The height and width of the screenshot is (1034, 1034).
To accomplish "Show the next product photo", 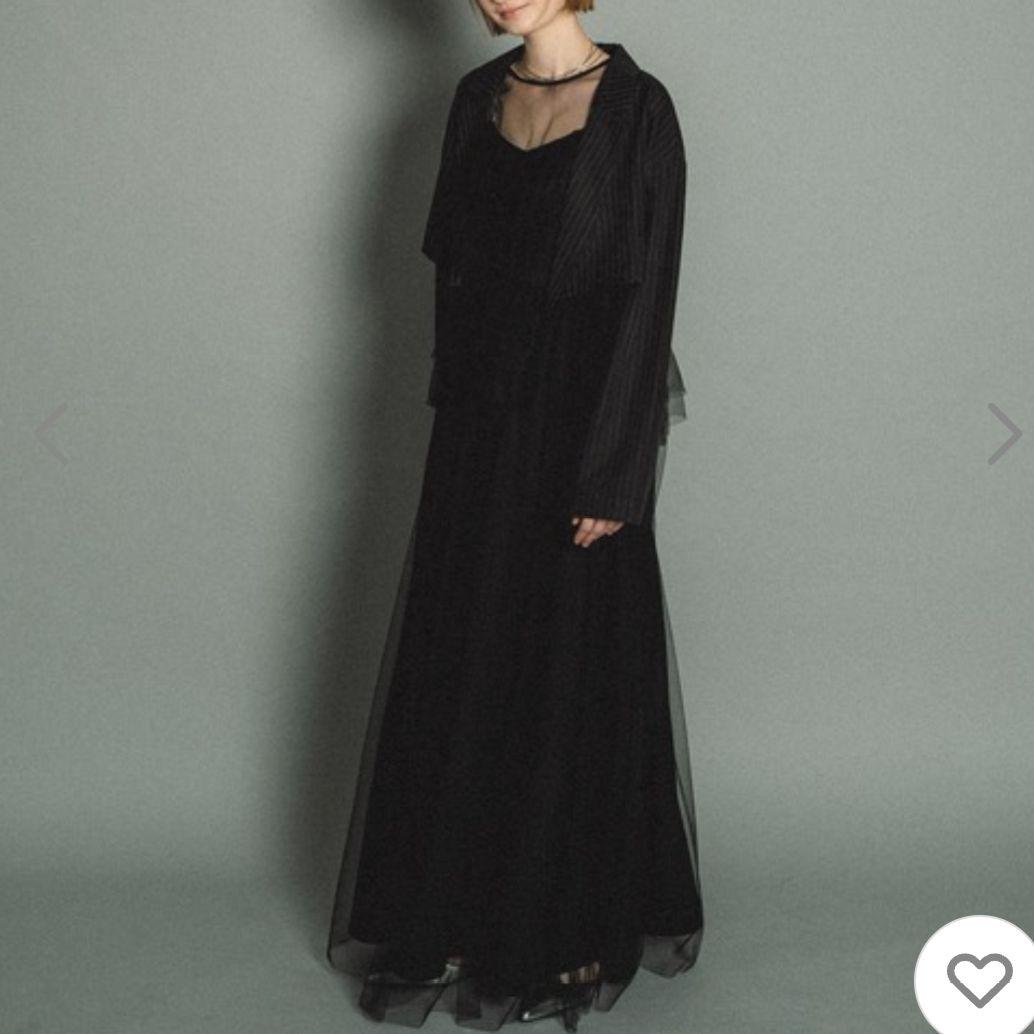I will [x=1003, y=434].
